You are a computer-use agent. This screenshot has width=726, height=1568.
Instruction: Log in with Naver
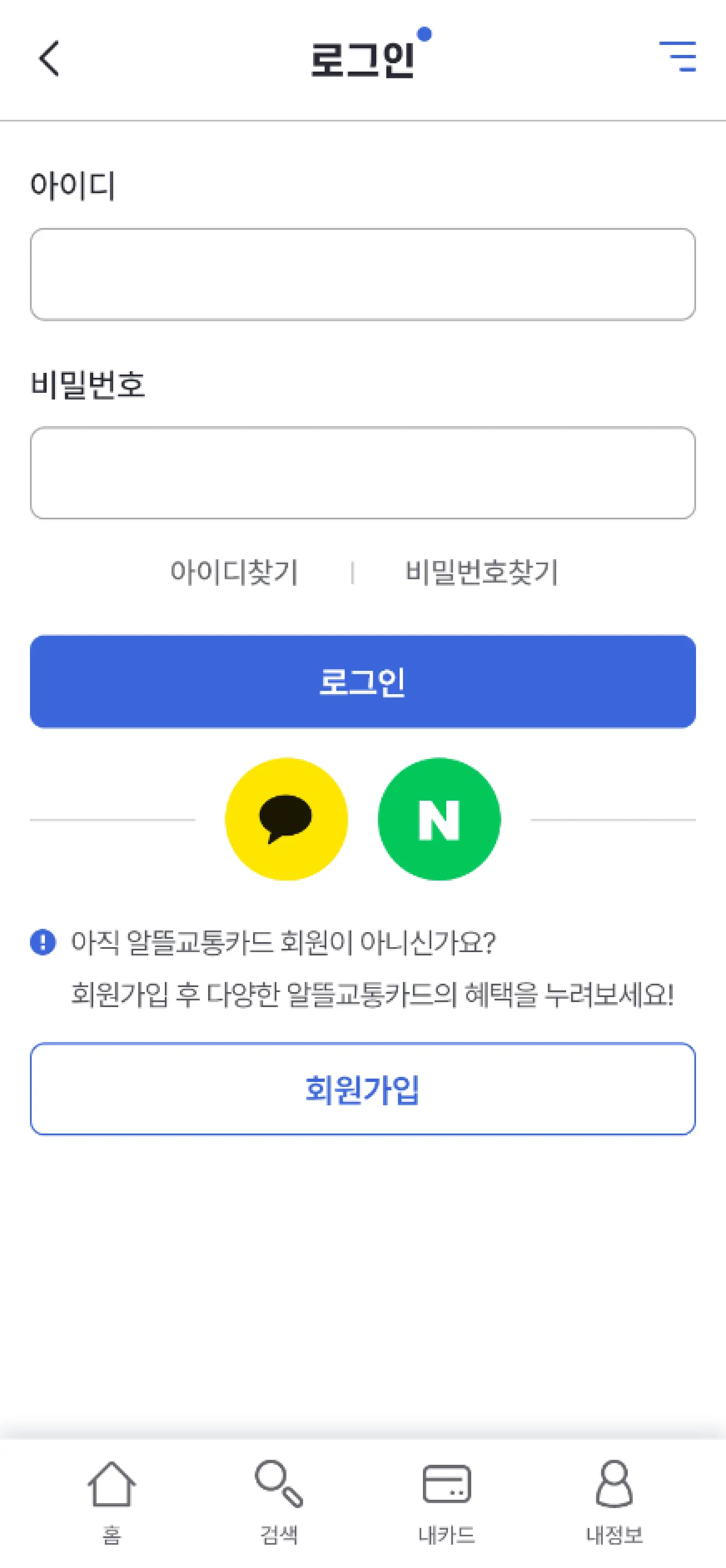point(440,819)
